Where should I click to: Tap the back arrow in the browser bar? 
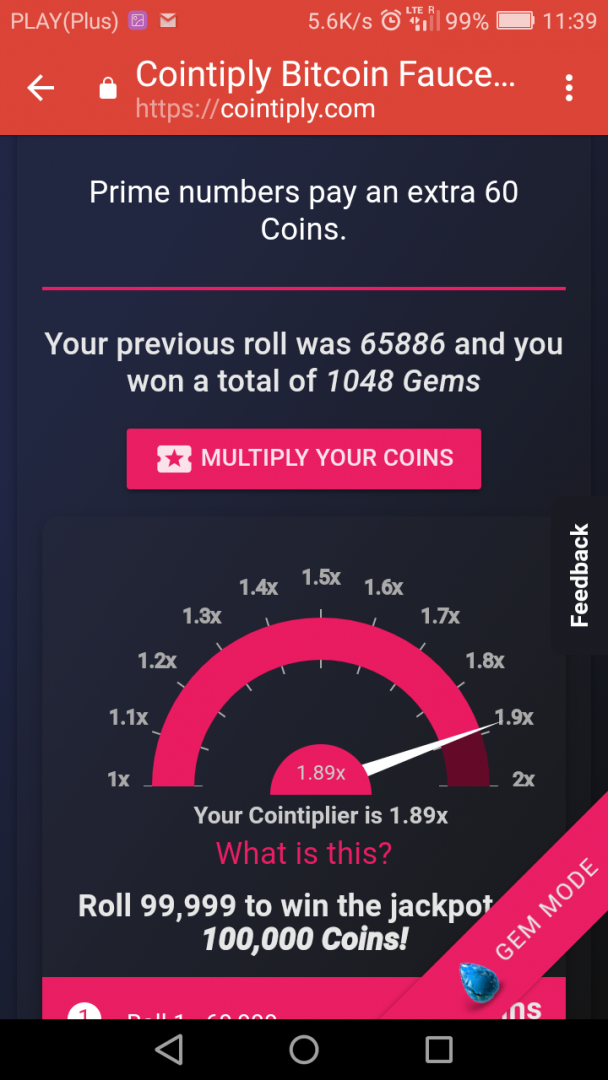(x=40, y=89)
